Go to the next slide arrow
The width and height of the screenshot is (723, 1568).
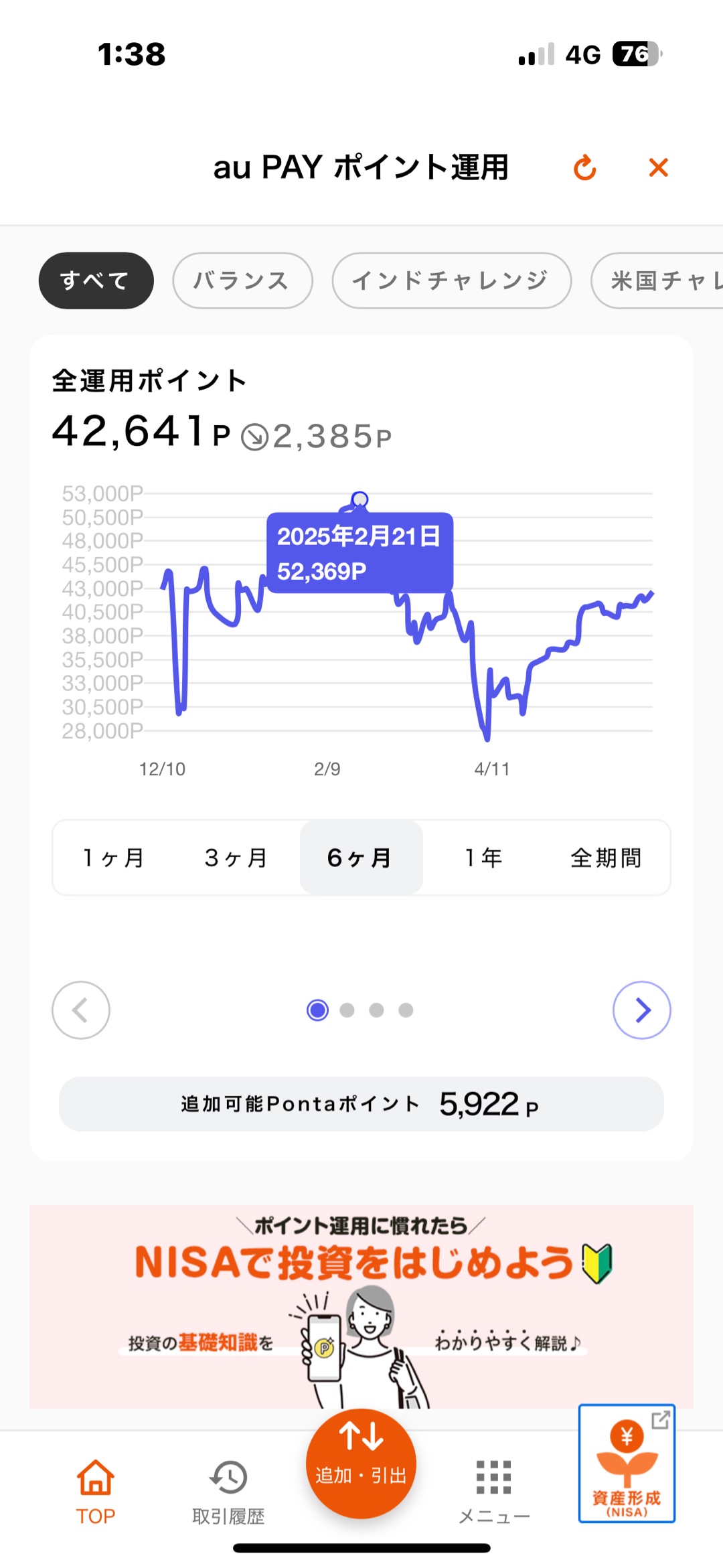641,1010
